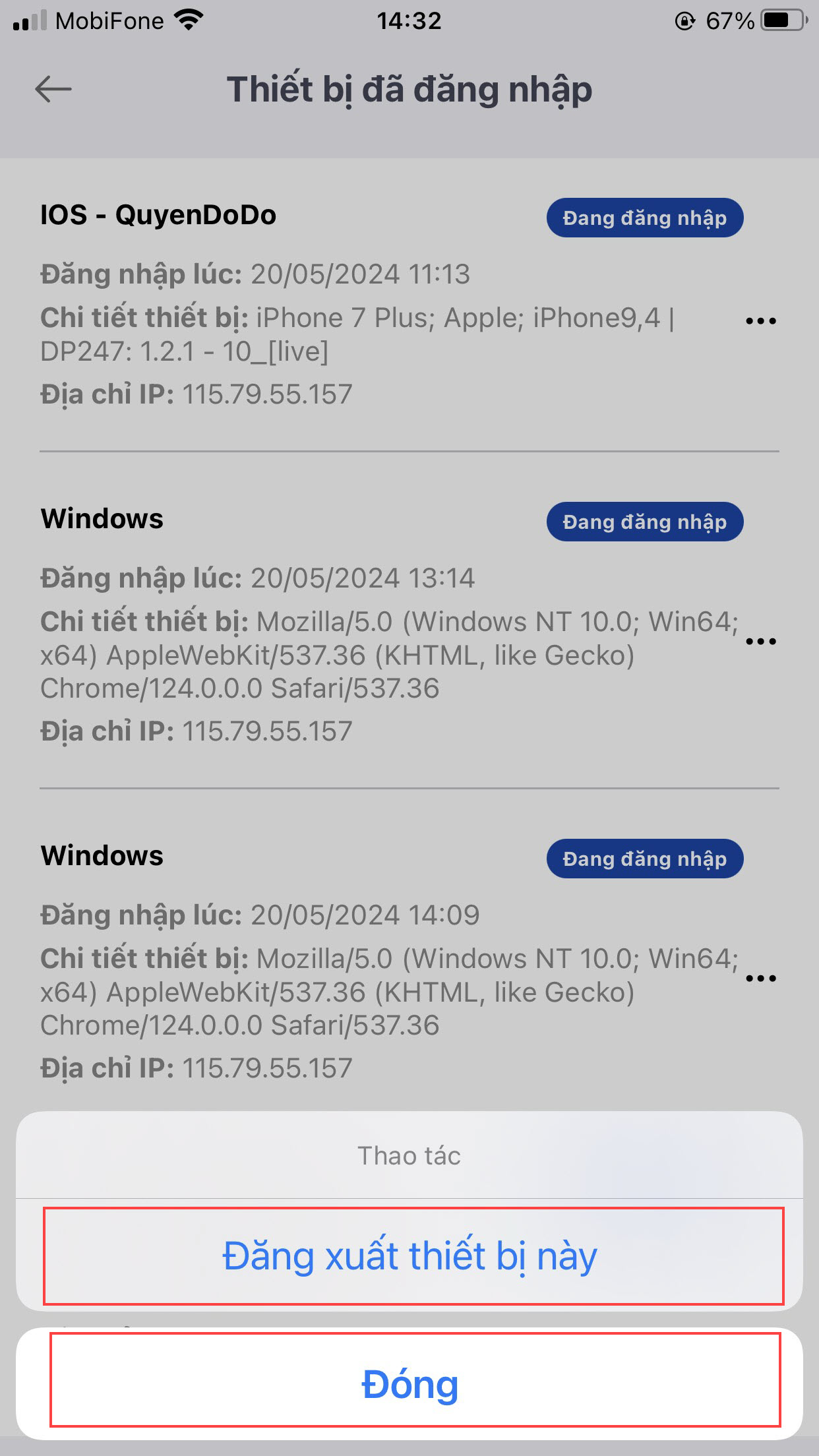Go back using the top-left arrow

tap(53, 89)
